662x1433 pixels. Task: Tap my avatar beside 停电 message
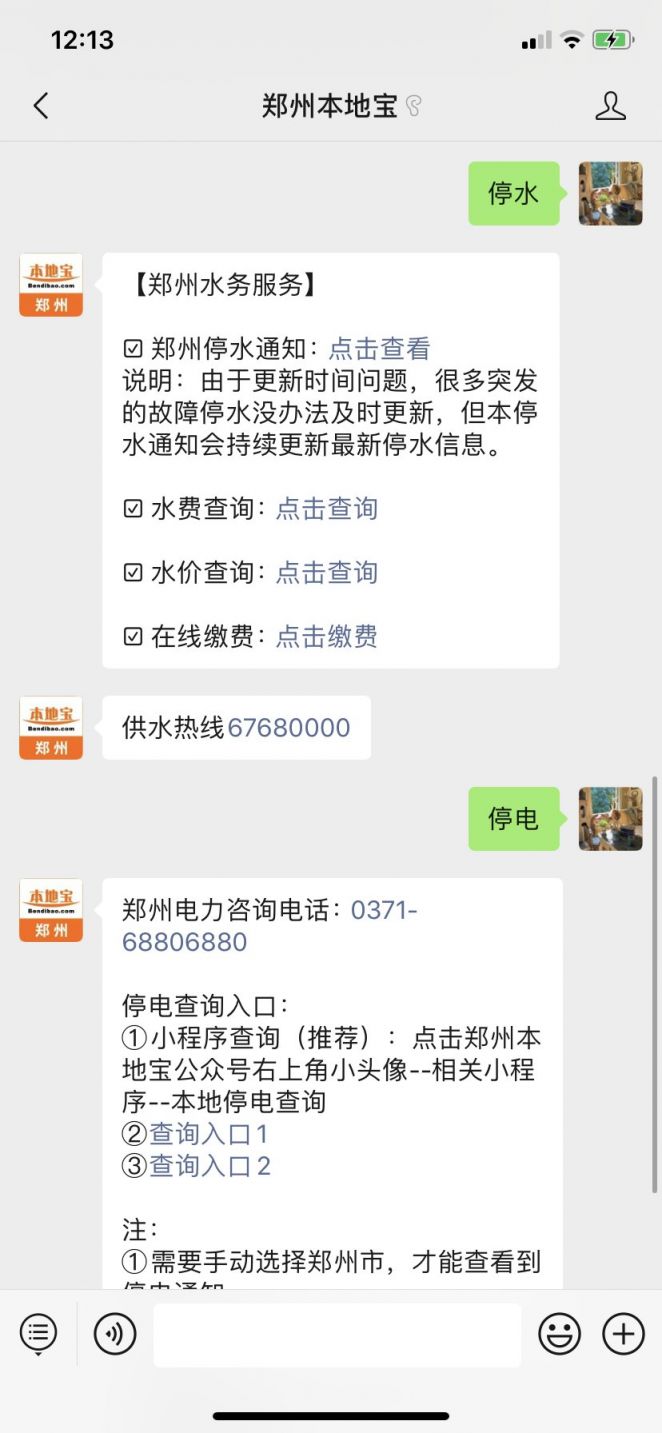pyautogui.click(x=610, y=819)
